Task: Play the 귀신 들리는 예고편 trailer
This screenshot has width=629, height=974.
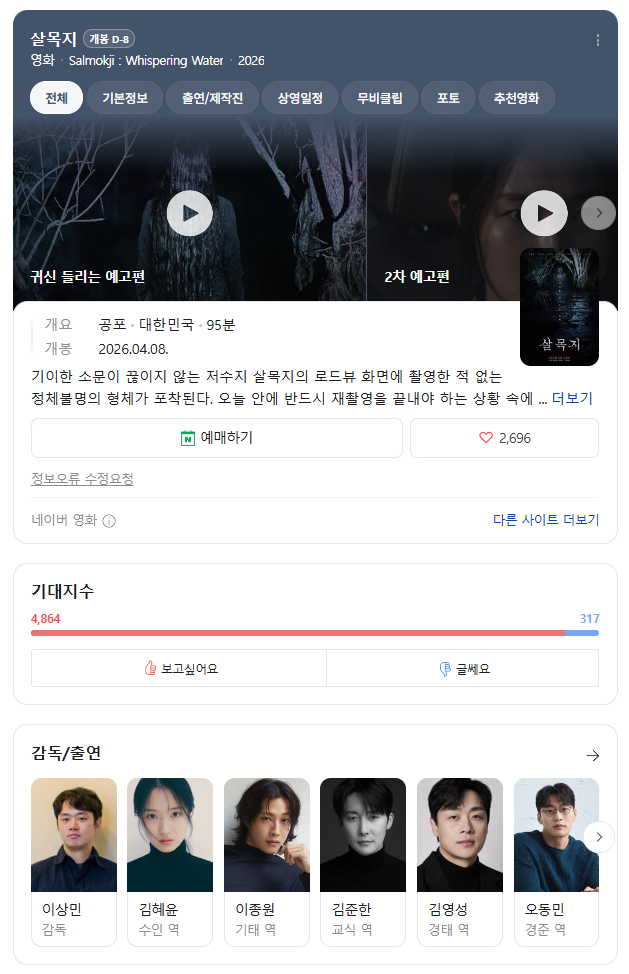Action: click(x=189, y=213)
